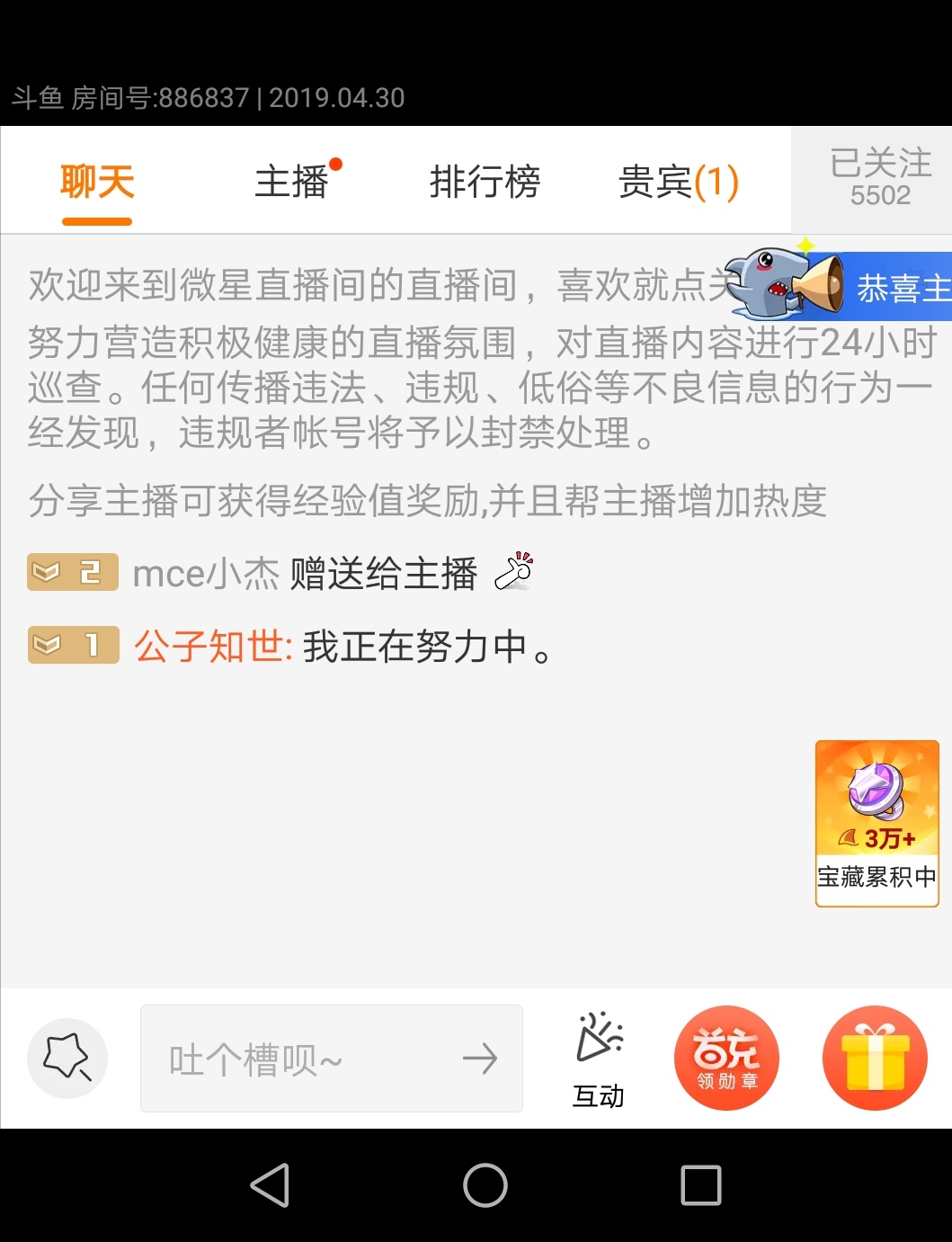Viewport: 952px width, 1242px height.
Task: Open the 宝藏累积中 treasure card
Action: click(x=876, y=823)
